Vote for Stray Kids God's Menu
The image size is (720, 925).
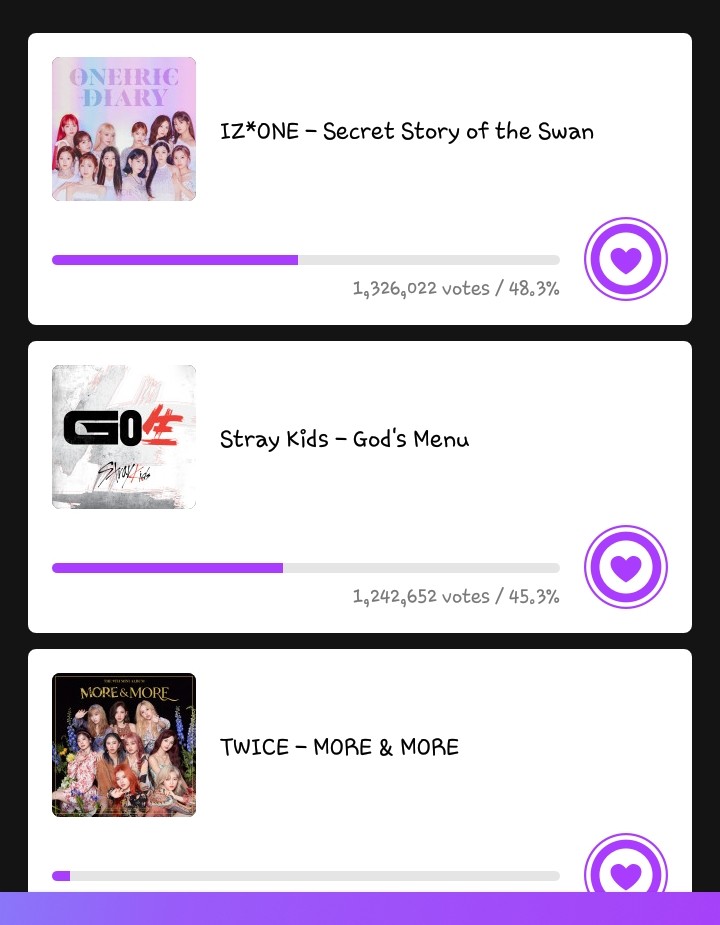coord(626,567)
